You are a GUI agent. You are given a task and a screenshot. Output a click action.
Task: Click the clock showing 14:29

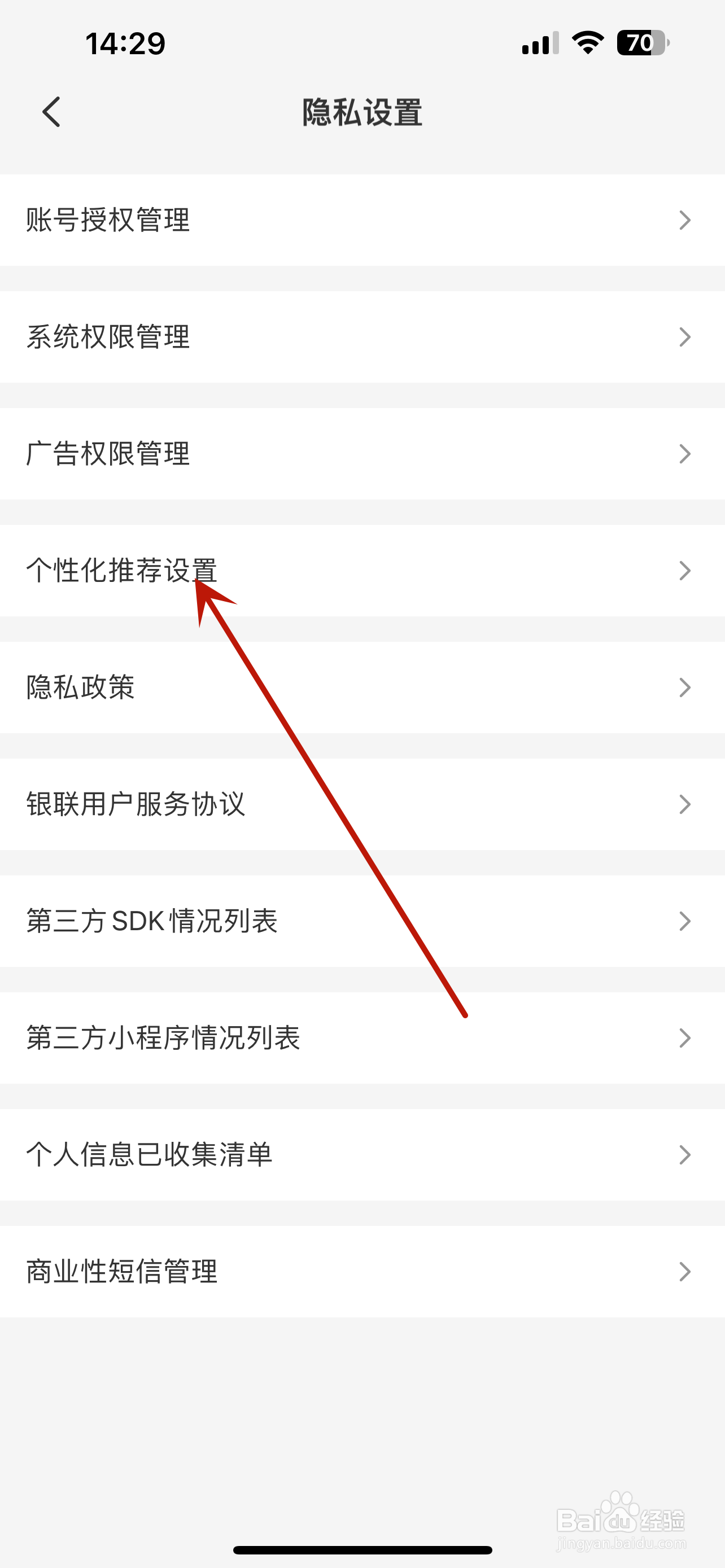[125, 42]
